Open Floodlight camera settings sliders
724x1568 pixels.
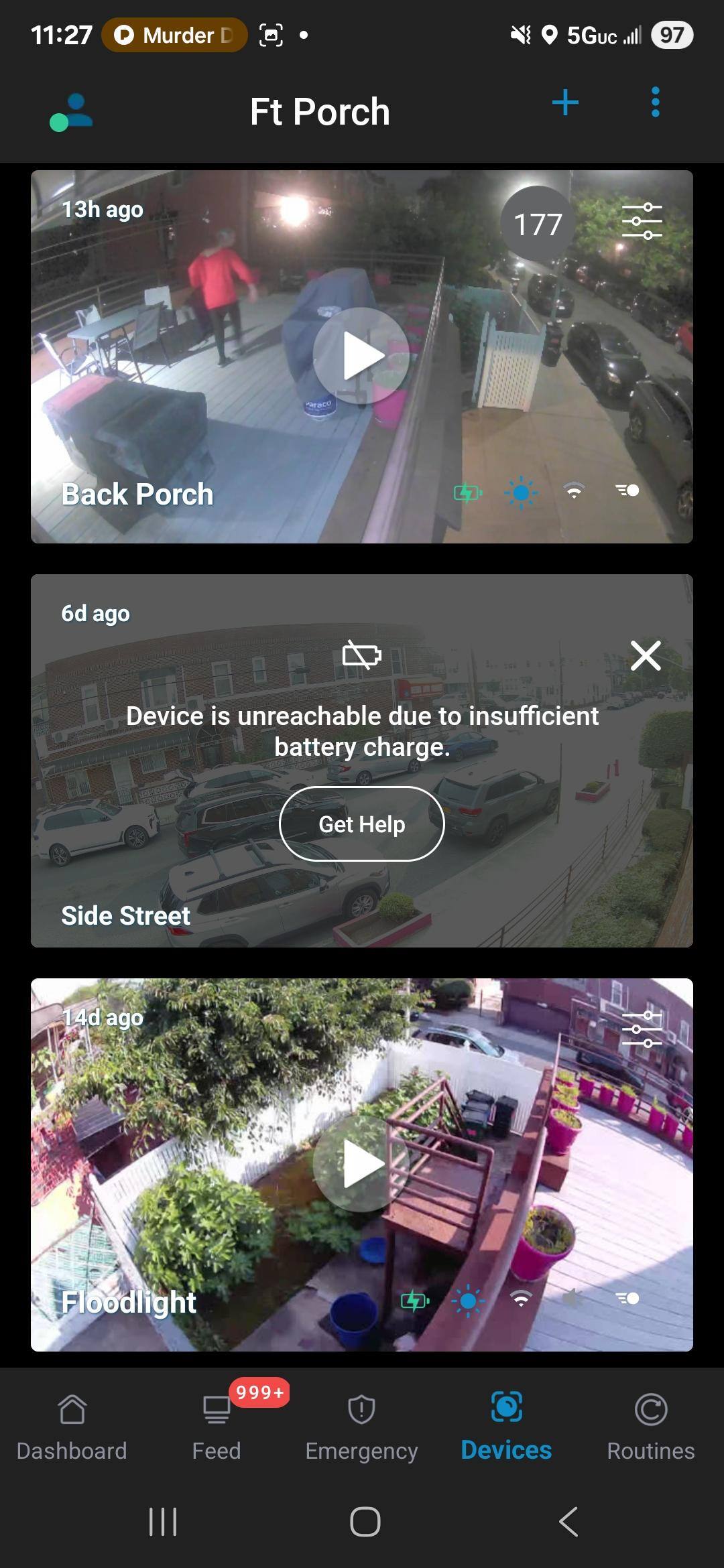tap(642, 1029)
